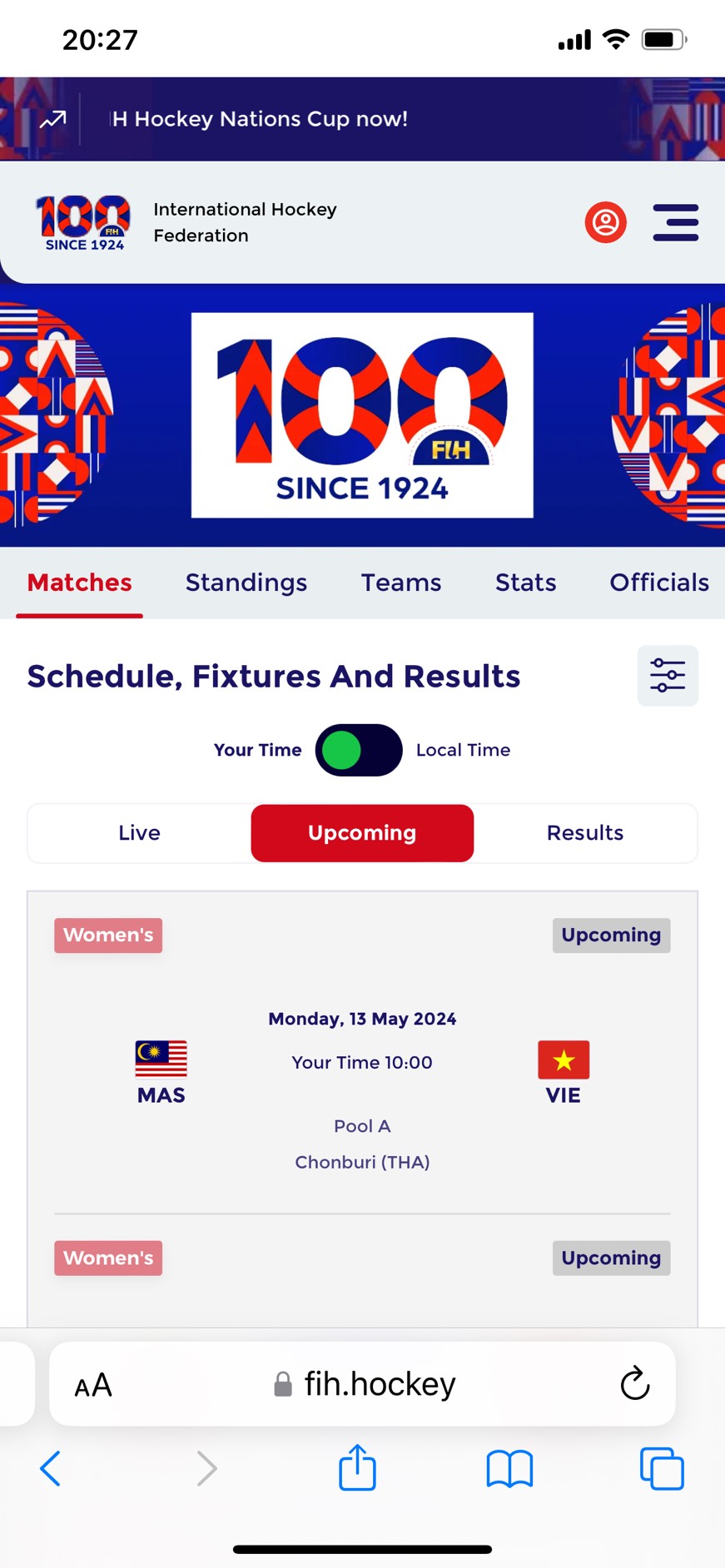Switch to the Teams tab

coord(400,583)
